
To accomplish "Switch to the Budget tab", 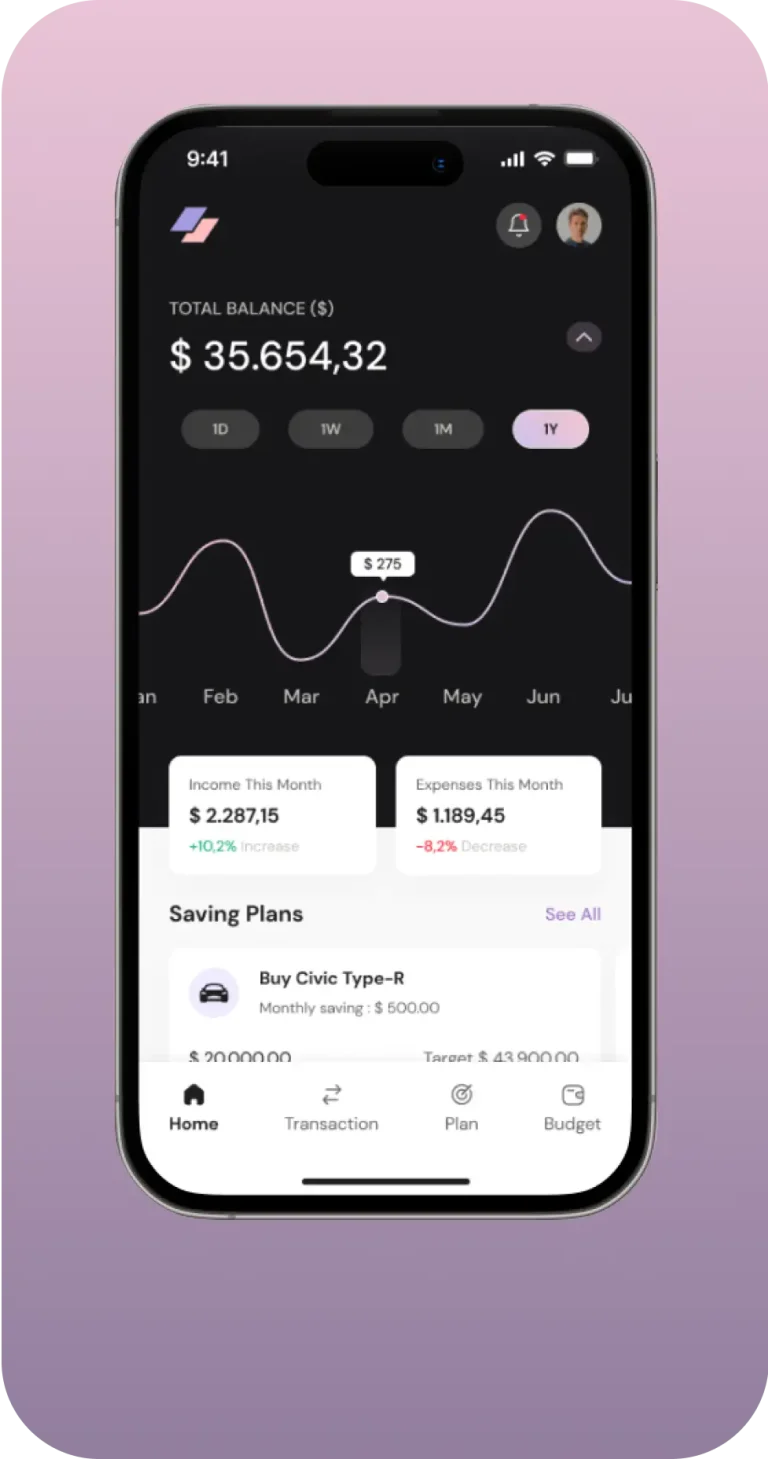I will (x=572, y=1108).
